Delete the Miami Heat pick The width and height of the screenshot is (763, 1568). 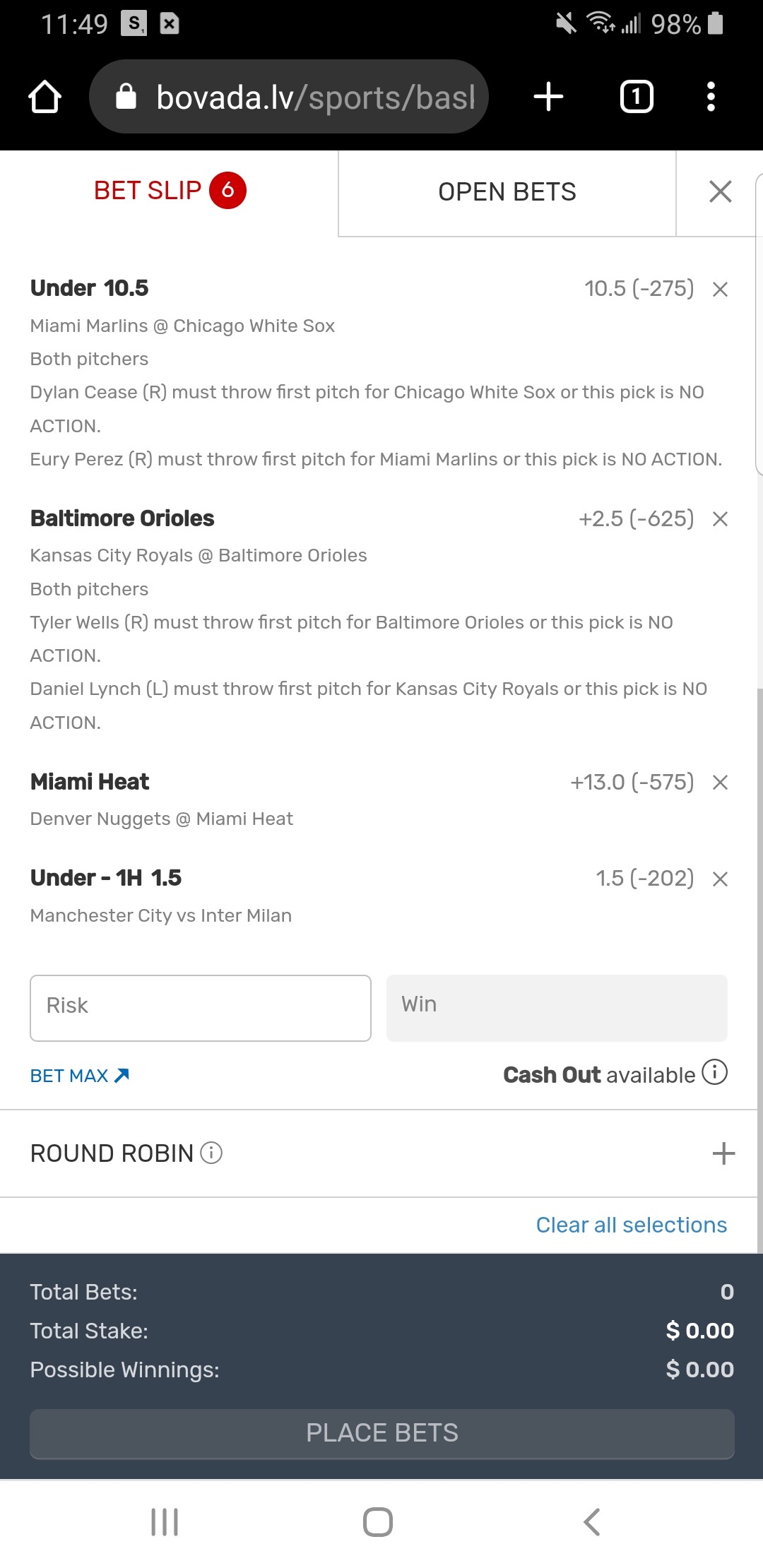coord(720,783)
